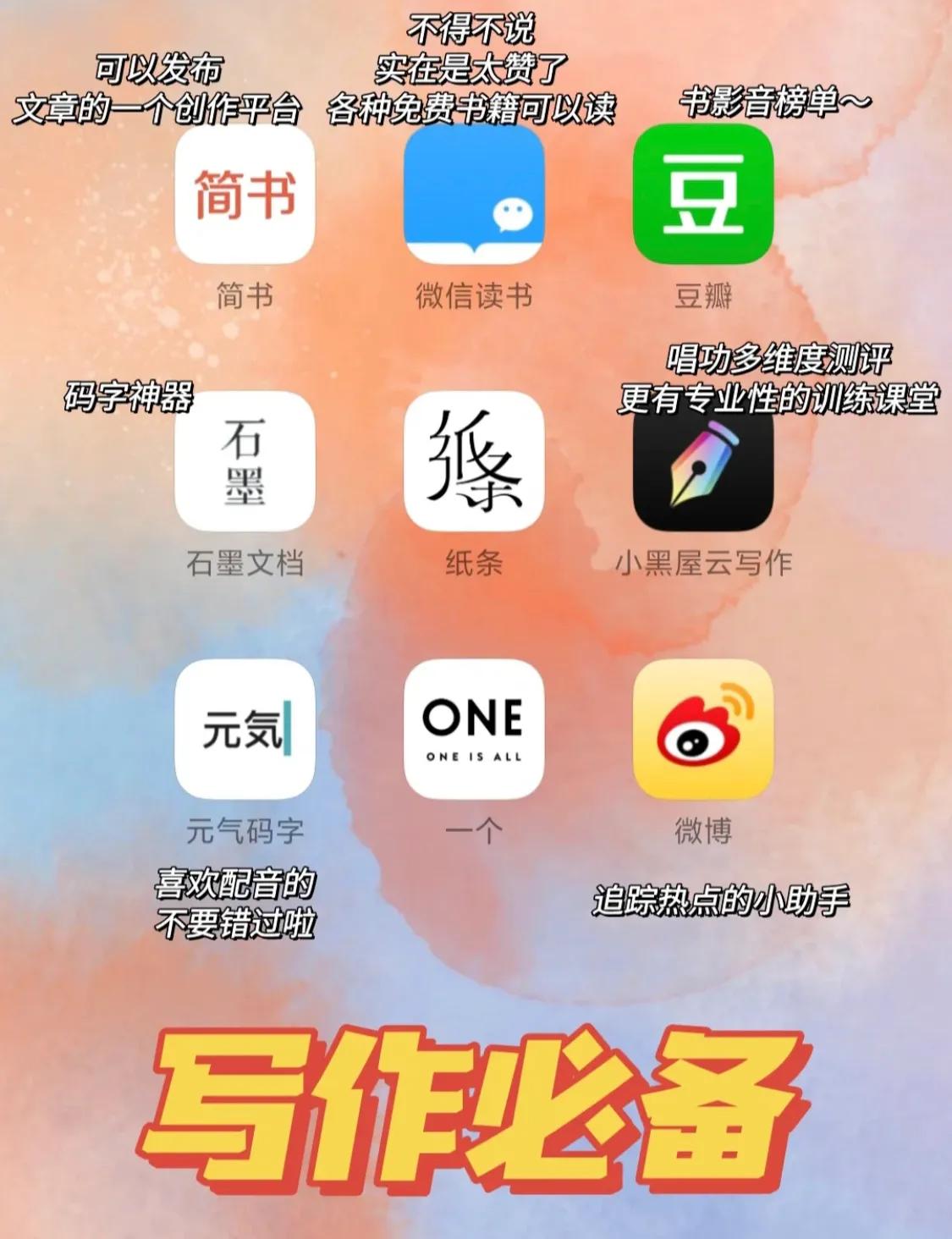This screenshot has height=1239, width=952.
Task: Click the annotation 码字神器
Action: click(x=129, y=395)
